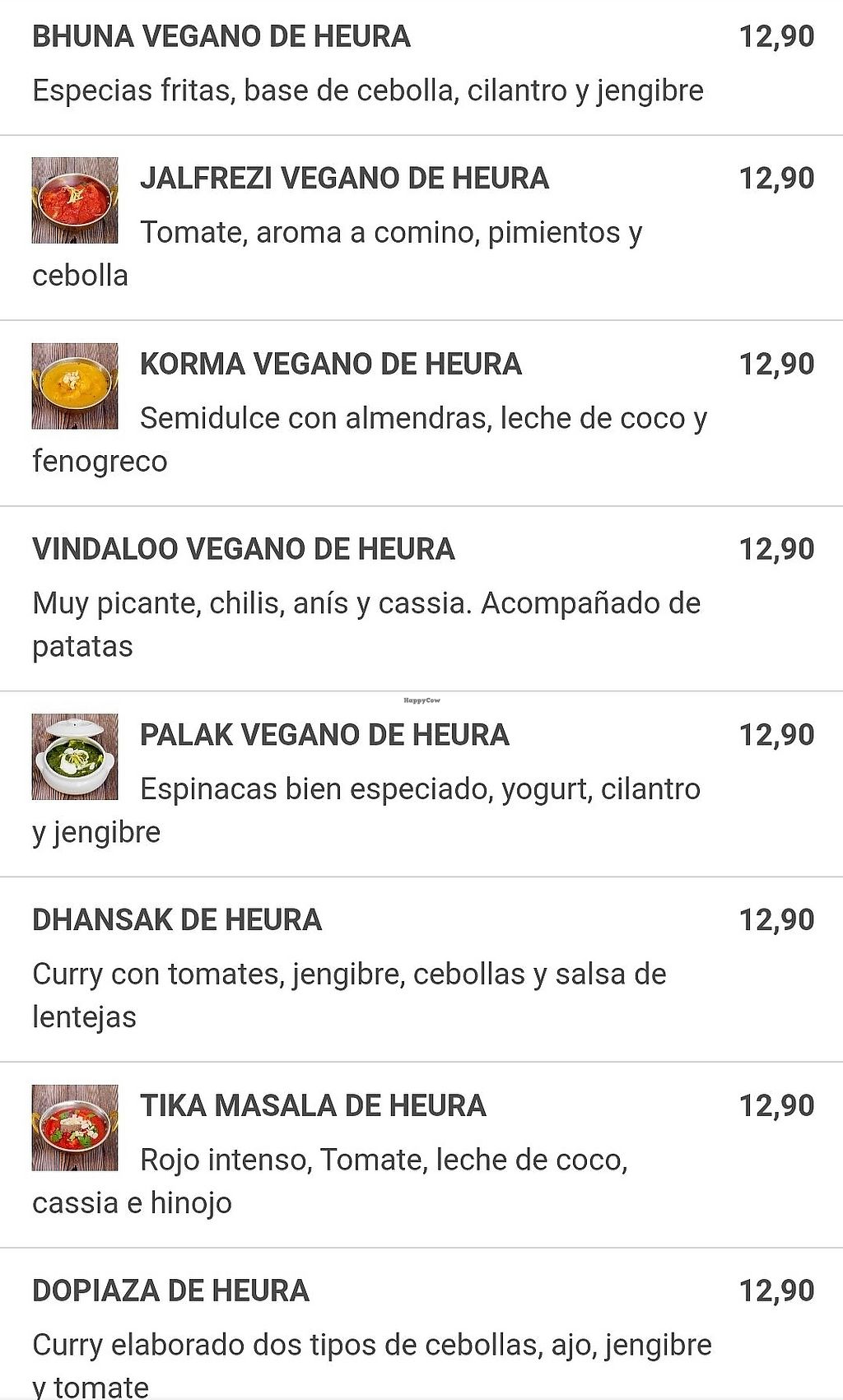
Task: Open Palak Vegano de Heura details
Action: pos(324,735)
